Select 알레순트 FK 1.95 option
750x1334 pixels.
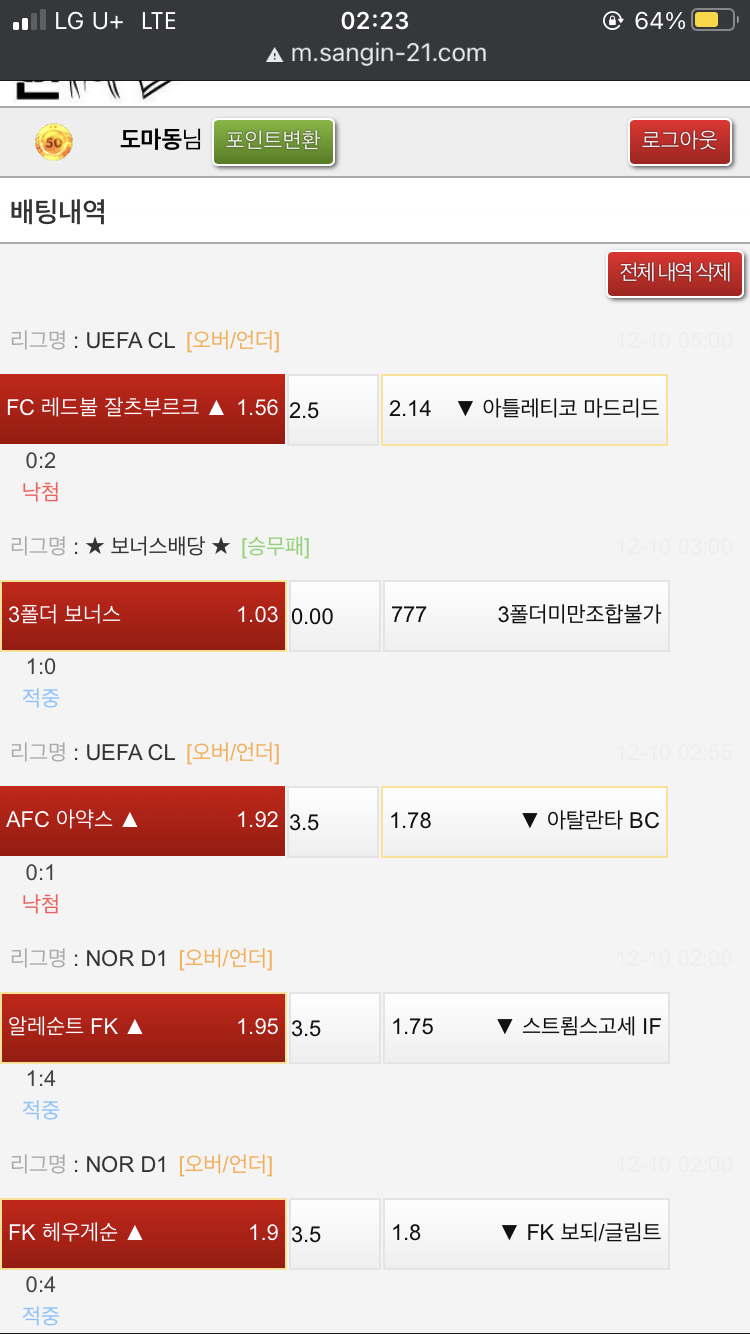pos(142,1027)
